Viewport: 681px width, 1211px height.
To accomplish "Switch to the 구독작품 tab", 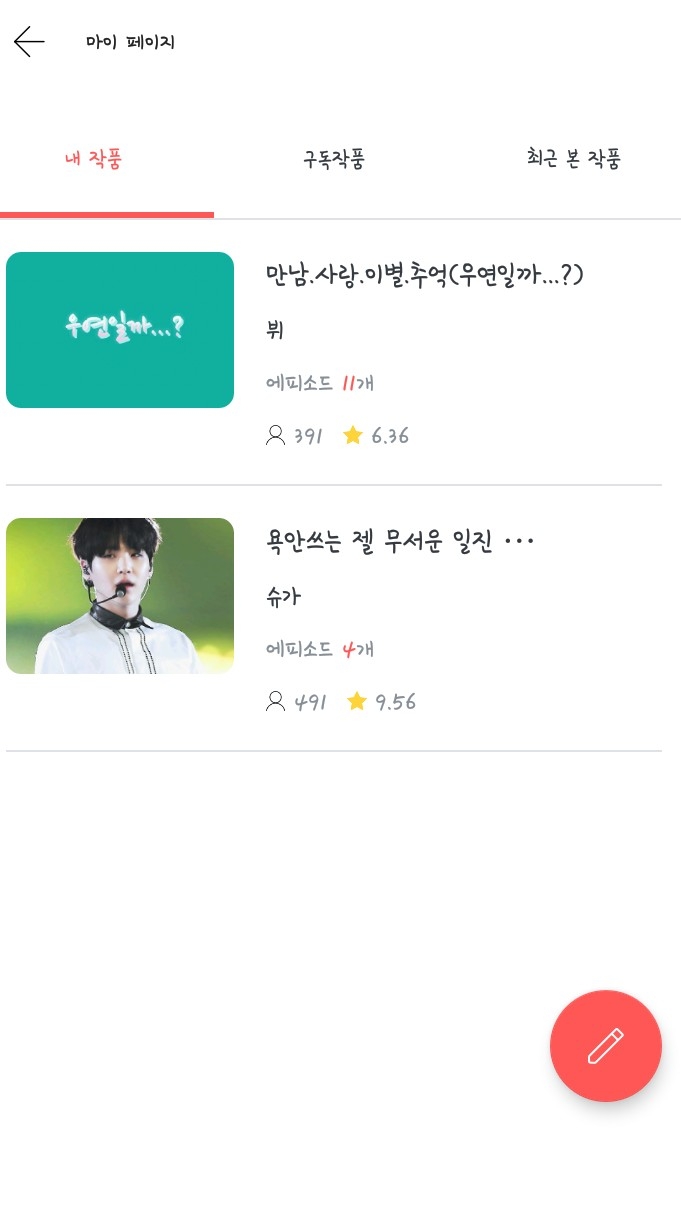I will point(334,159).
